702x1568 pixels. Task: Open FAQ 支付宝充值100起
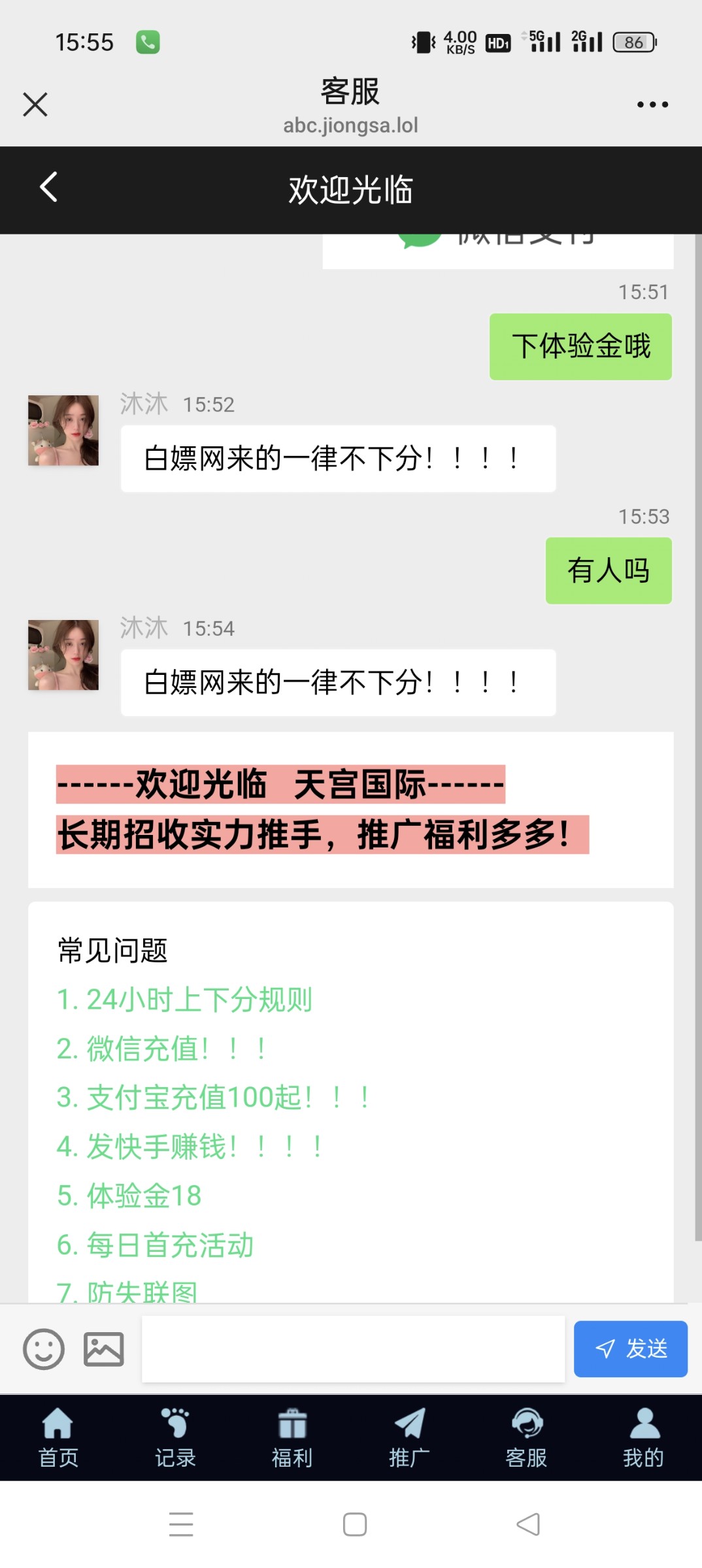pos(213,1098)
